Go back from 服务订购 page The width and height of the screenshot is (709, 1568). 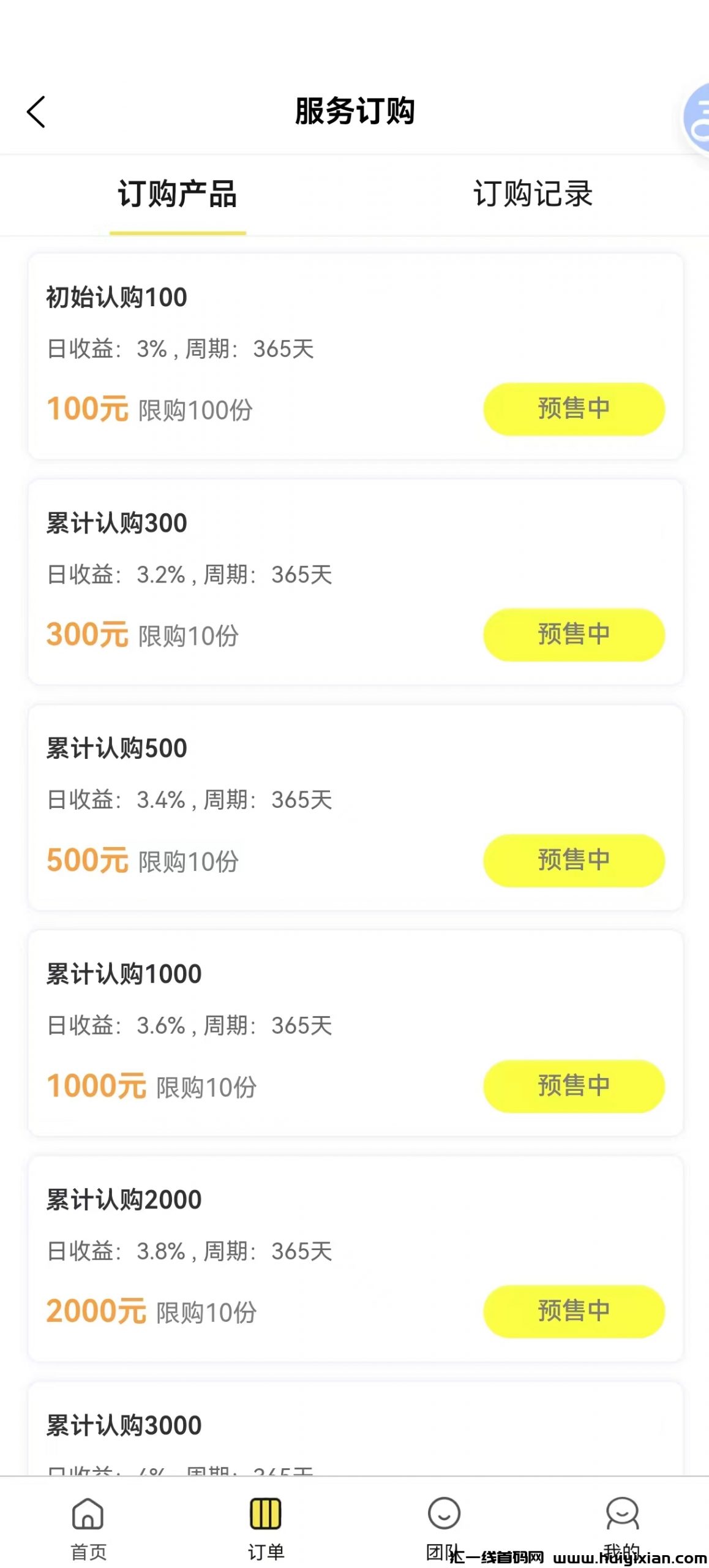(36, 112)
